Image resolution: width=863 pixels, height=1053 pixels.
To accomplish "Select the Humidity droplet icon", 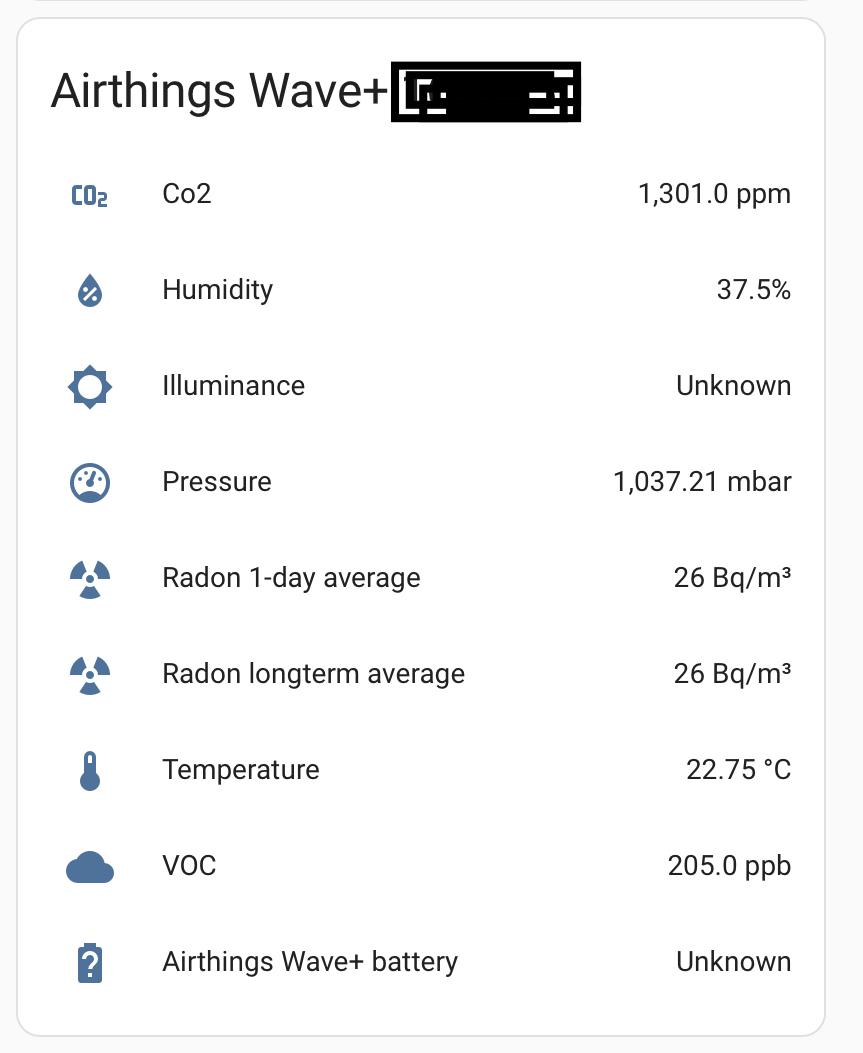I will click(x=89, y=290).
